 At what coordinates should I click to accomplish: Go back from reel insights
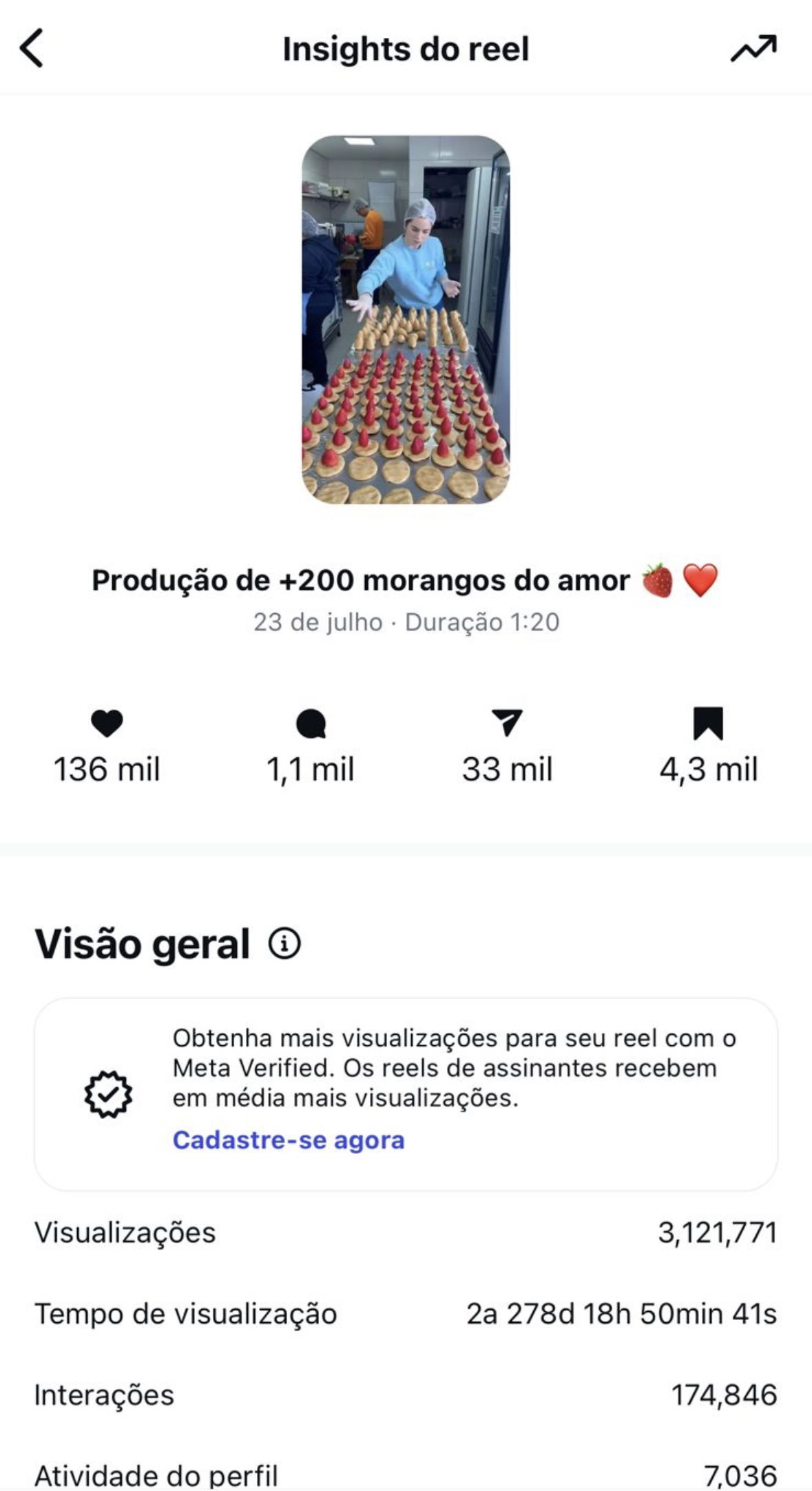point(32,48)
